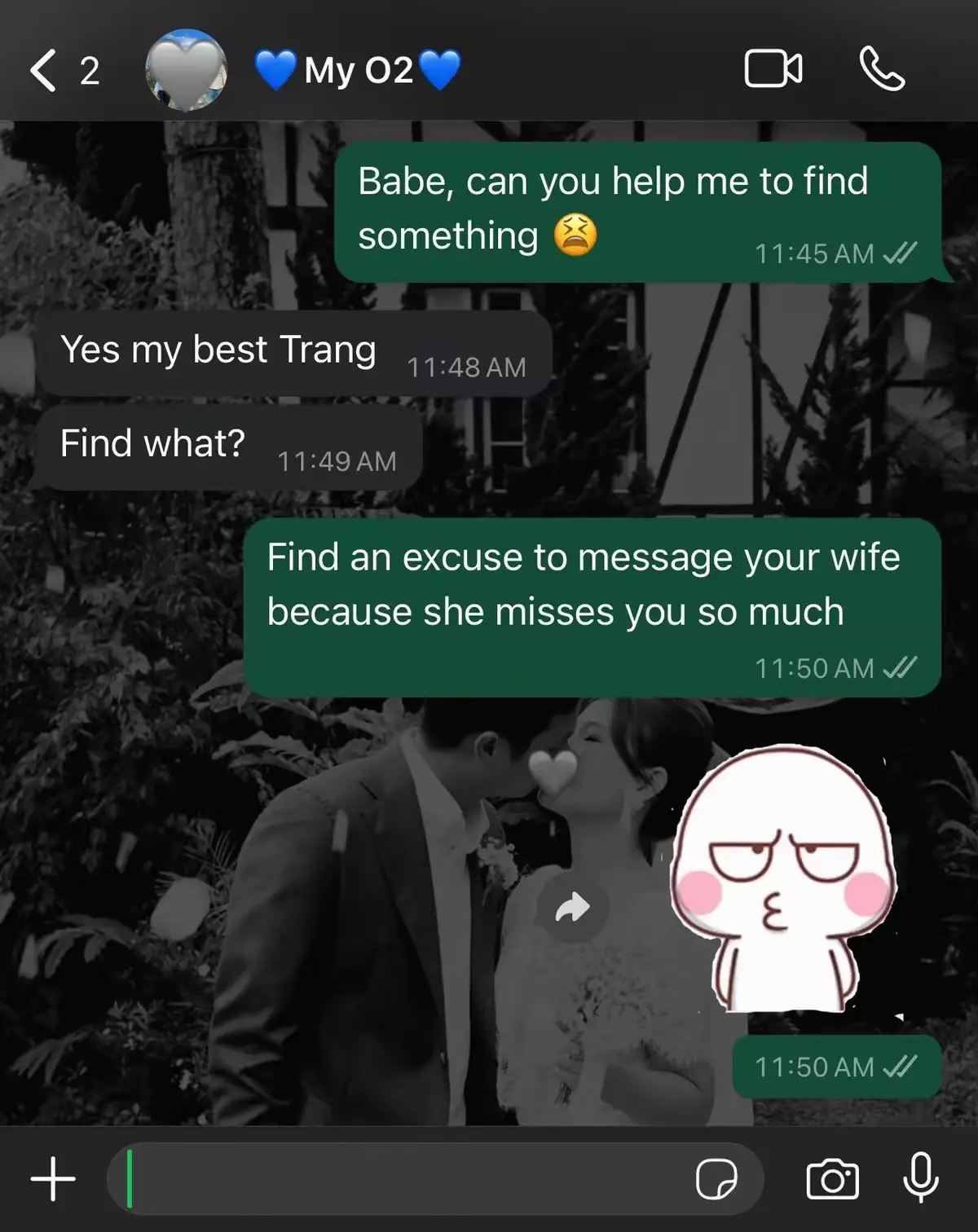Tap the microphone to record voice message
The image size is (978, 1232).
pos(921,1177)
